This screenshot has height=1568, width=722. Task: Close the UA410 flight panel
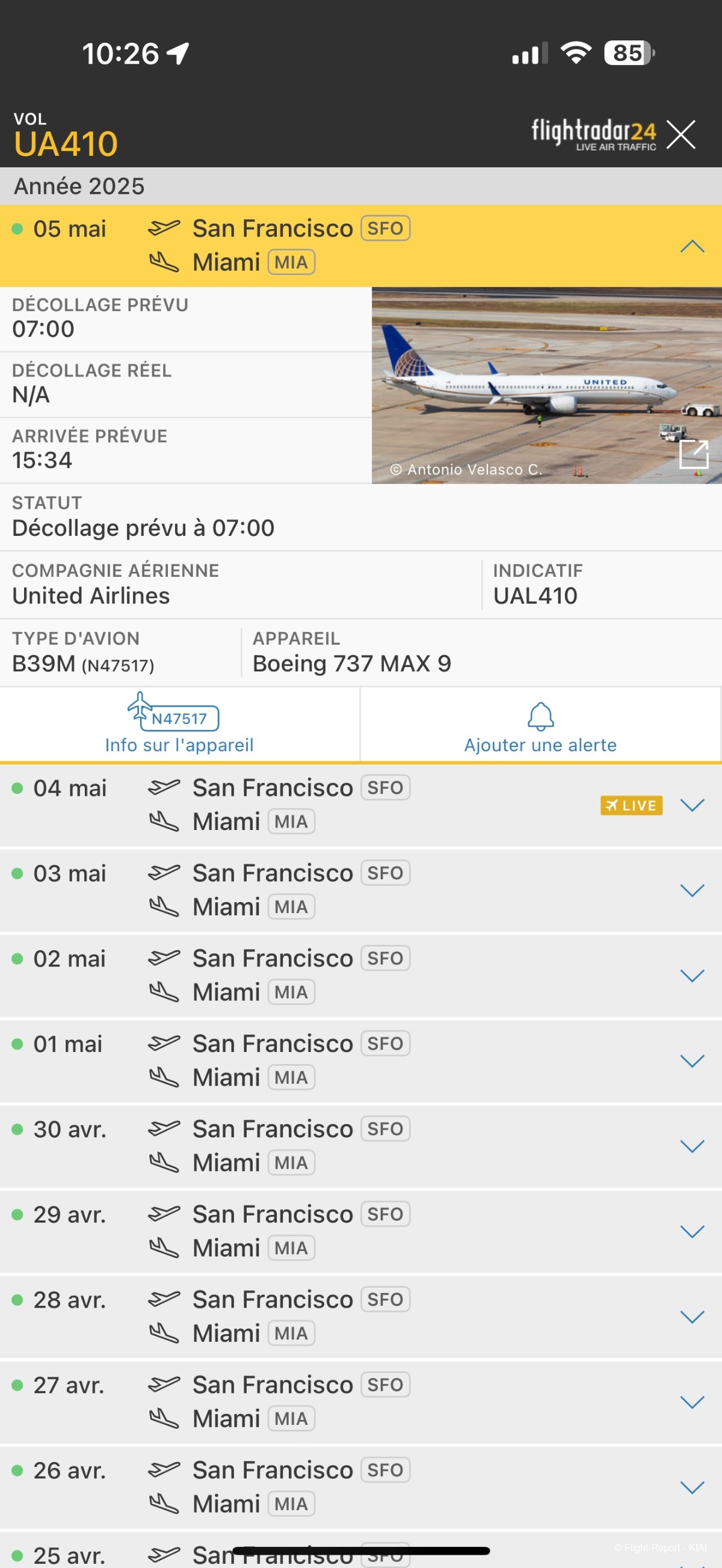680,135
